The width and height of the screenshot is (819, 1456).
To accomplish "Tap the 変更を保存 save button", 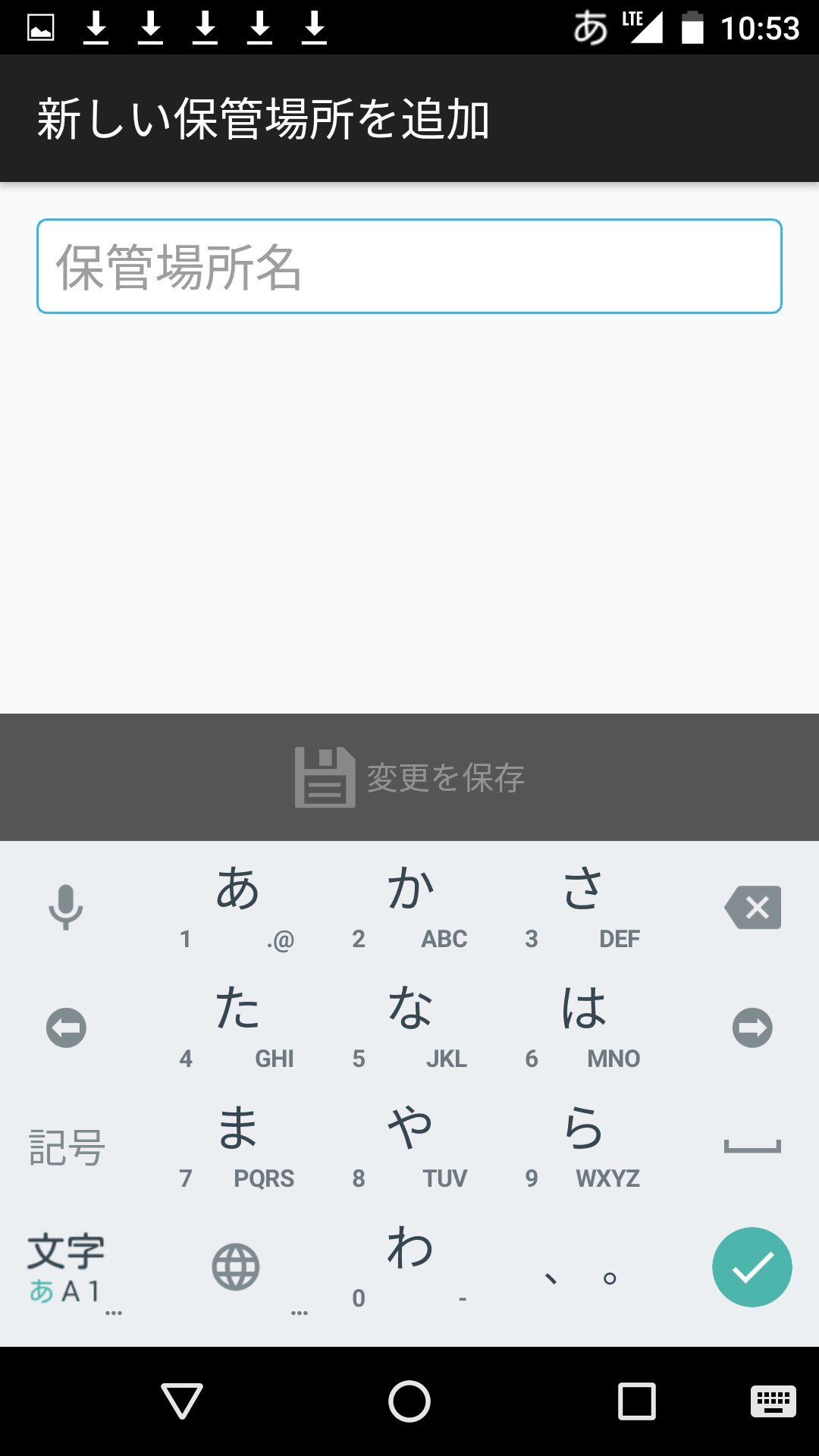I will point(409,777).
